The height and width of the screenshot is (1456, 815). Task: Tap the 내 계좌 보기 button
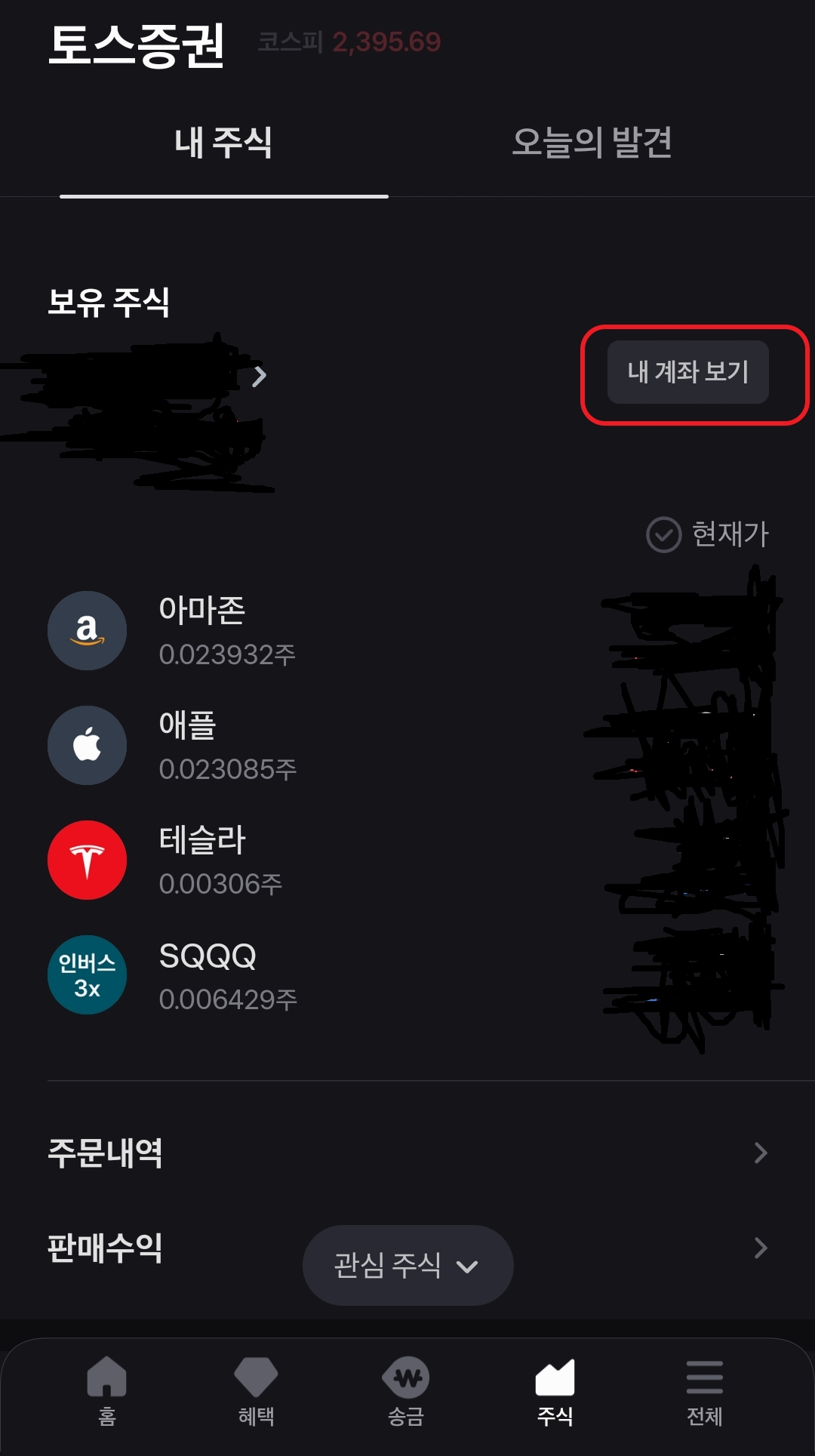[x=687, y=371]
